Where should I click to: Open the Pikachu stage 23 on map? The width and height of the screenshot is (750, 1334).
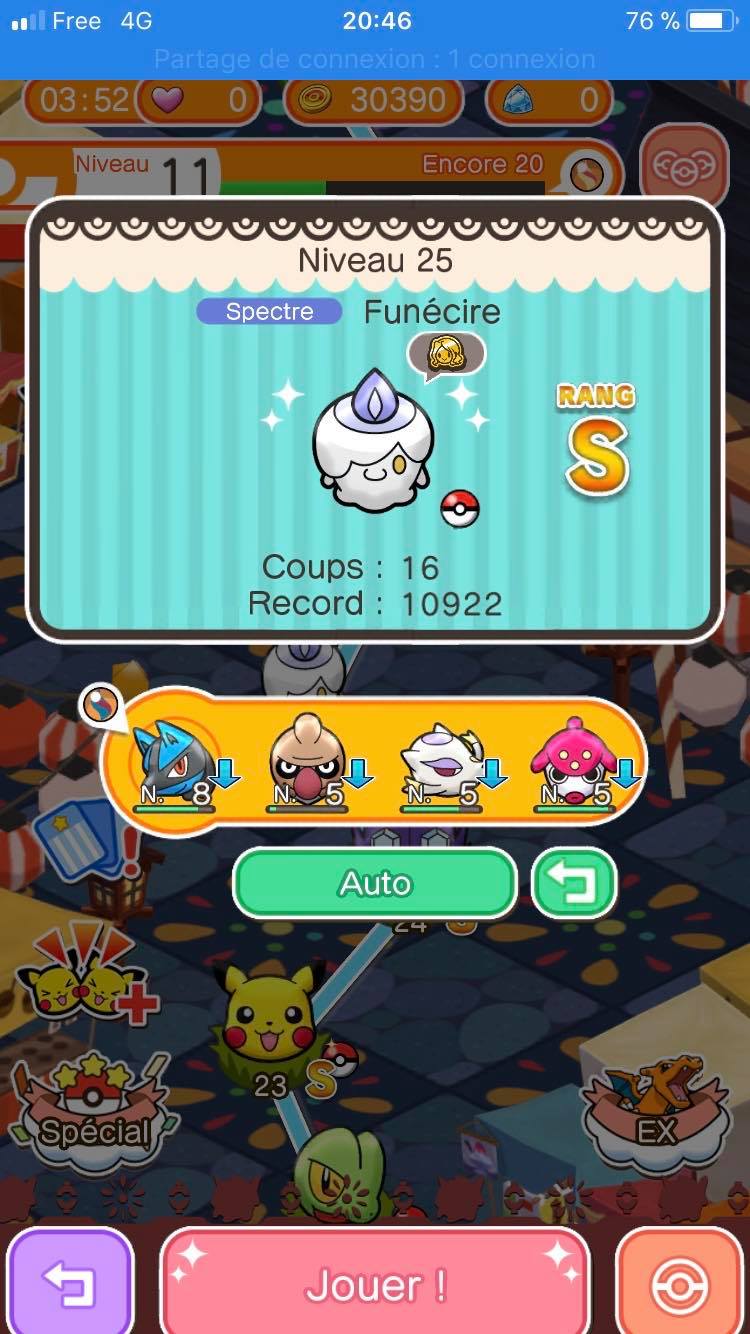tap(270, 1022)
